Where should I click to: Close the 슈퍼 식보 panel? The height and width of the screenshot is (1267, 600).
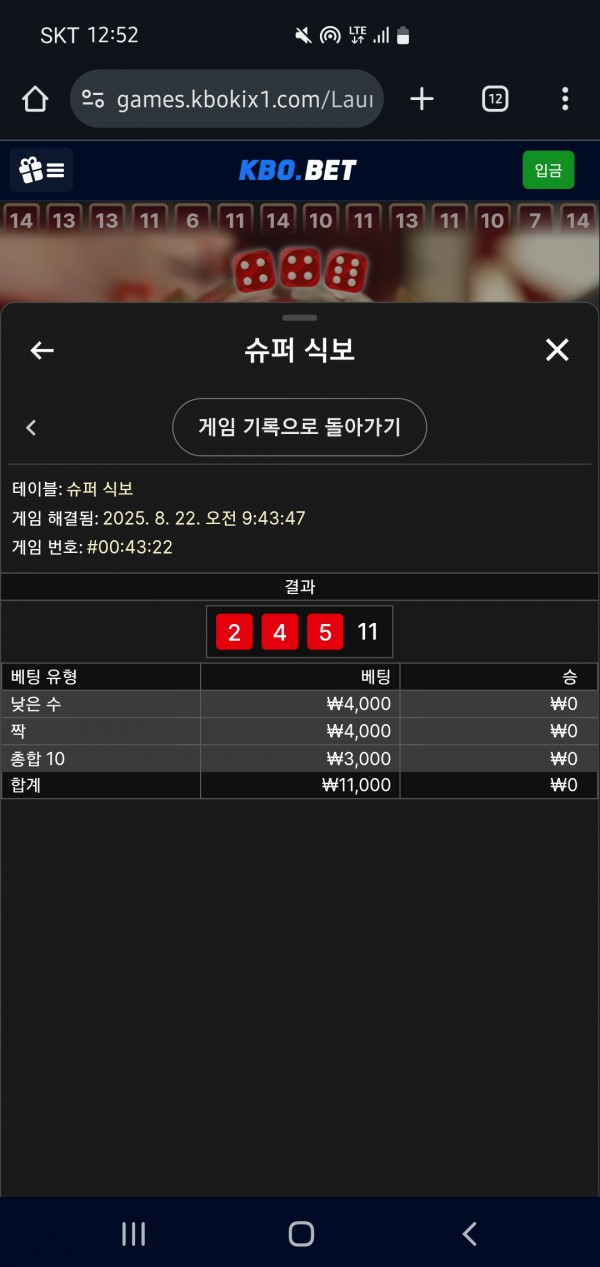pyautogui.click(x=557, y=350)
